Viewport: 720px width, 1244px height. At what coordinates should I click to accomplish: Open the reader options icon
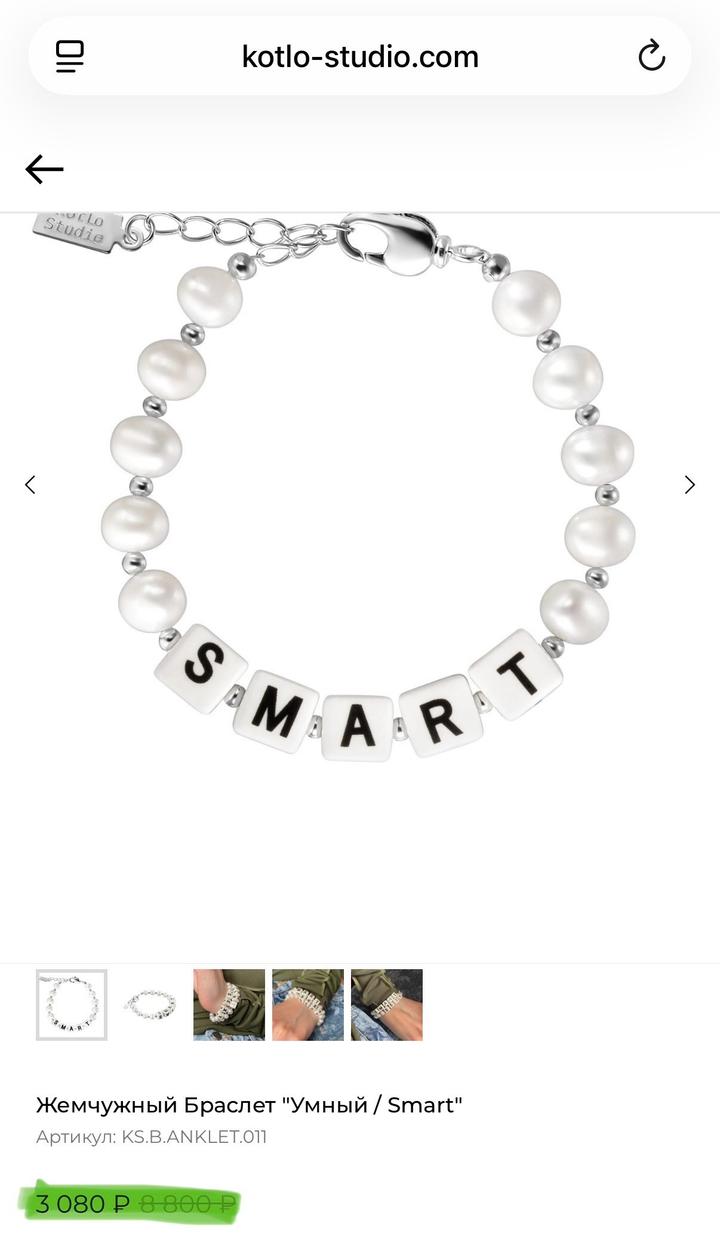(70, 56)
